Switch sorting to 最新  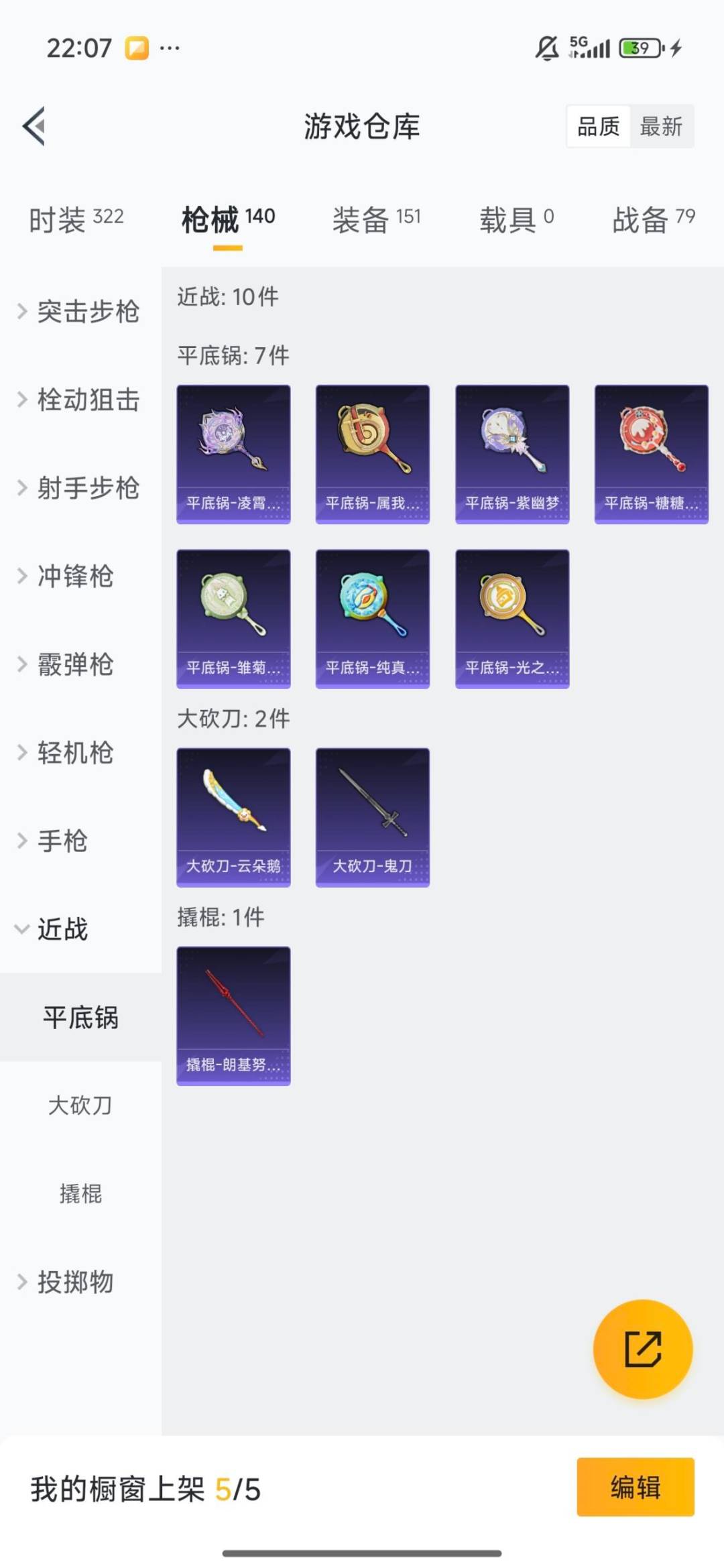point(660,127)
